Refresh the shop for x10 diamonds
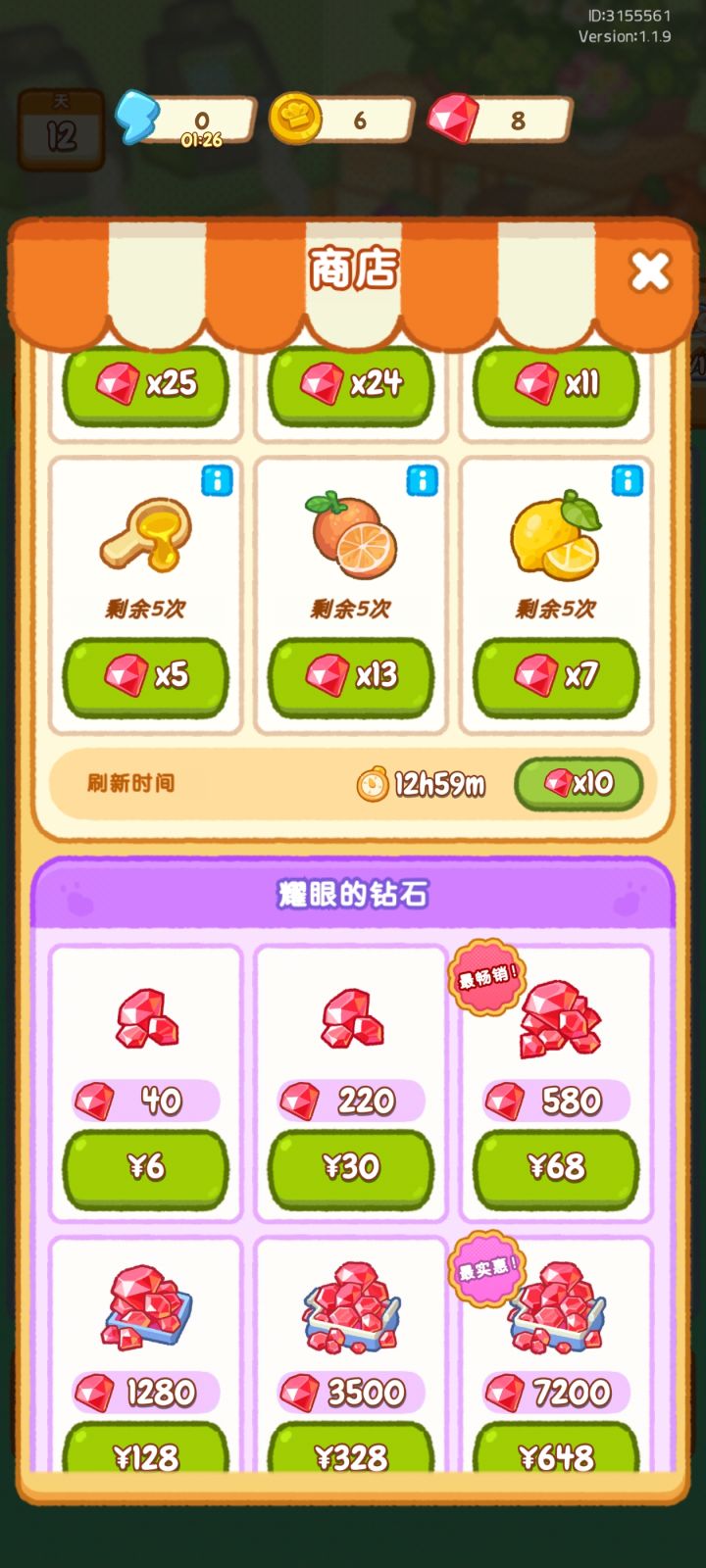Viewport: 706px width, 1568px height. 579,784
